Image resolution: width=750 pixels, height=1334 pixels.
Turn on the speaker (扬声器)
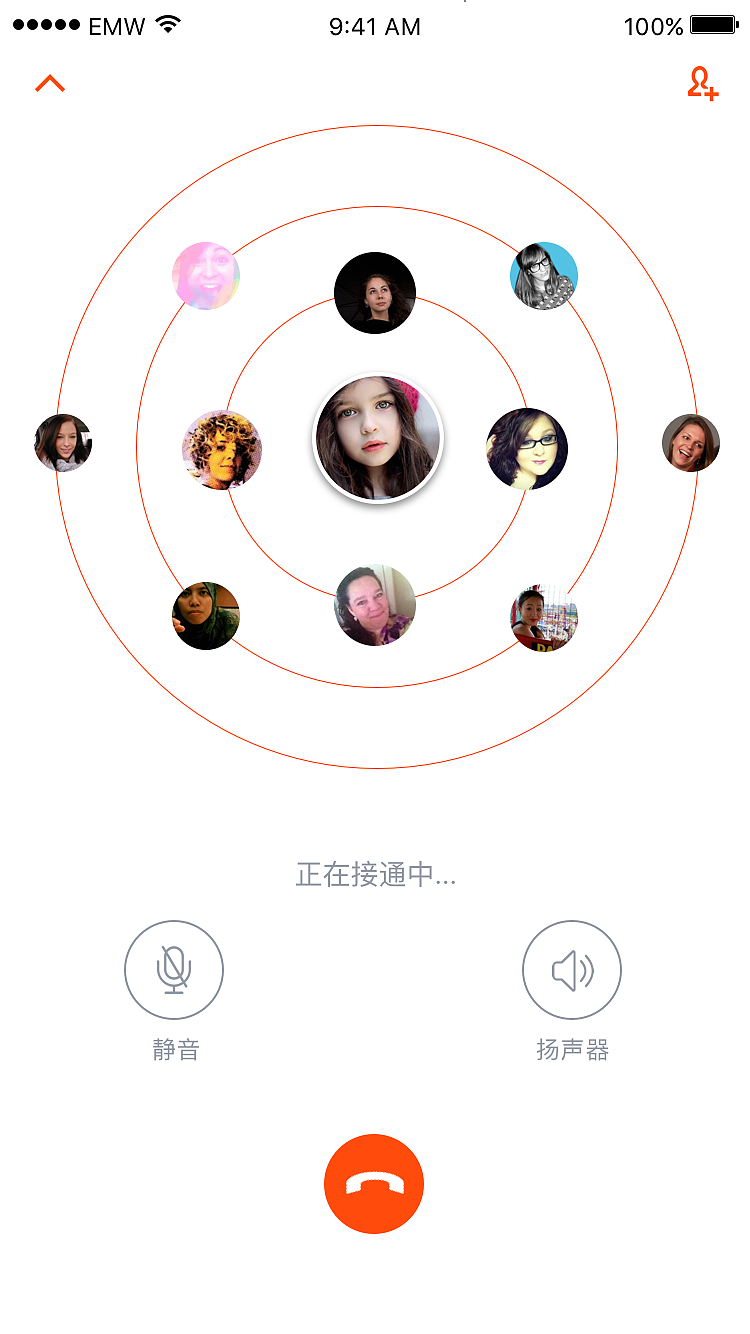(572, 970)
